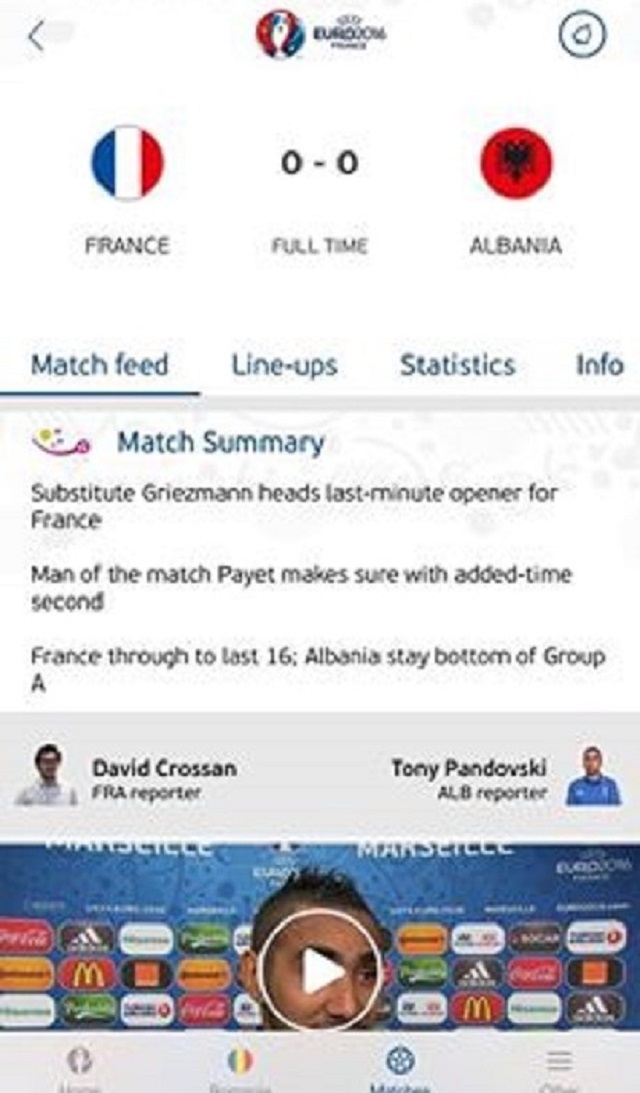Image resolution: width=640 pixels, height=1093 pixels.
Task: Open Albania team via its flag
Action: point(516,163)
